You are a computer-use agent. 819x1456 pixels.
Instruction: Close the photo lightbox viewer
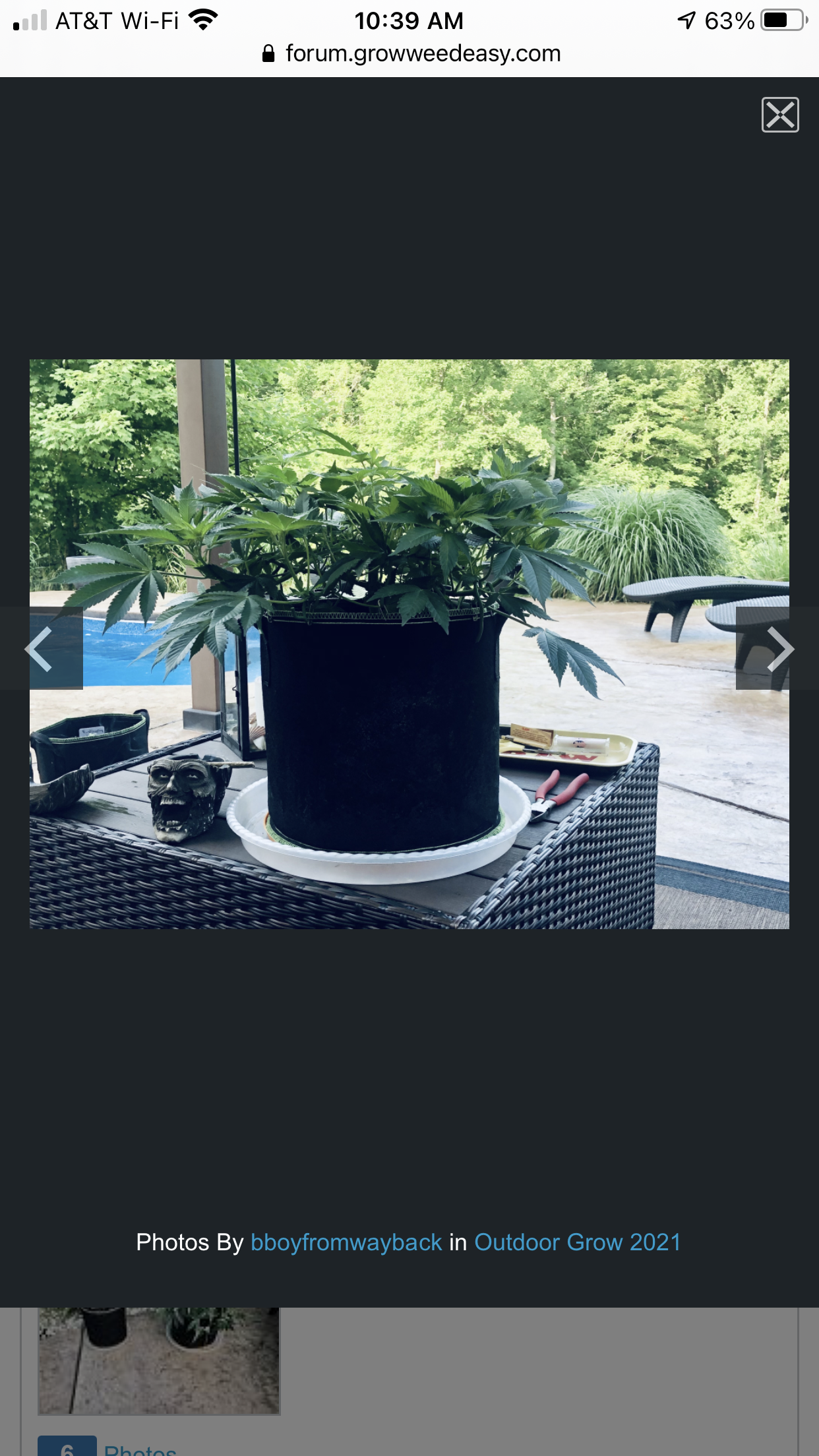click(x=780, y=115)
